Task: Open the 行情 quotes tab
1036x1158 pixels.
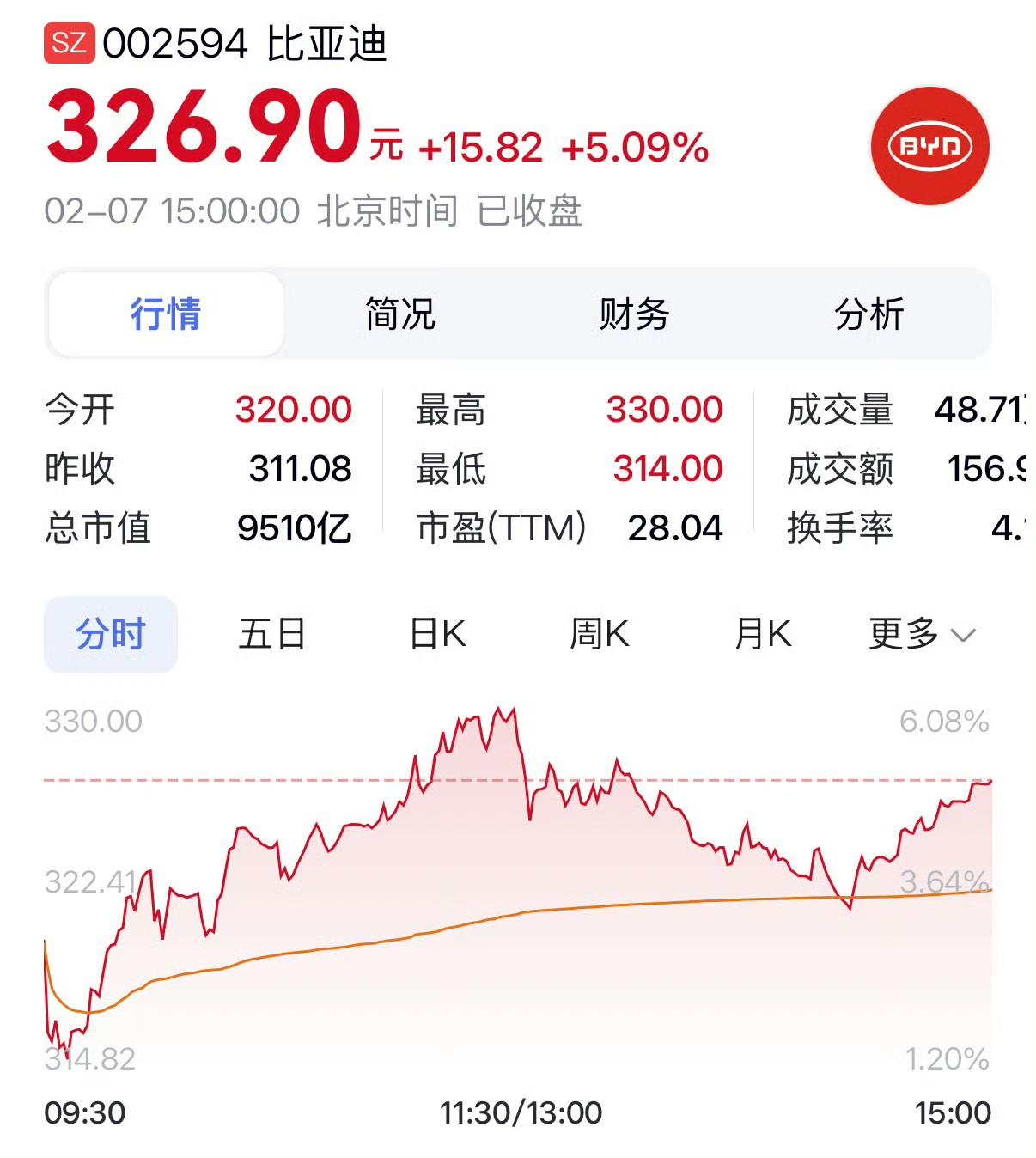Action: point(167,314)
